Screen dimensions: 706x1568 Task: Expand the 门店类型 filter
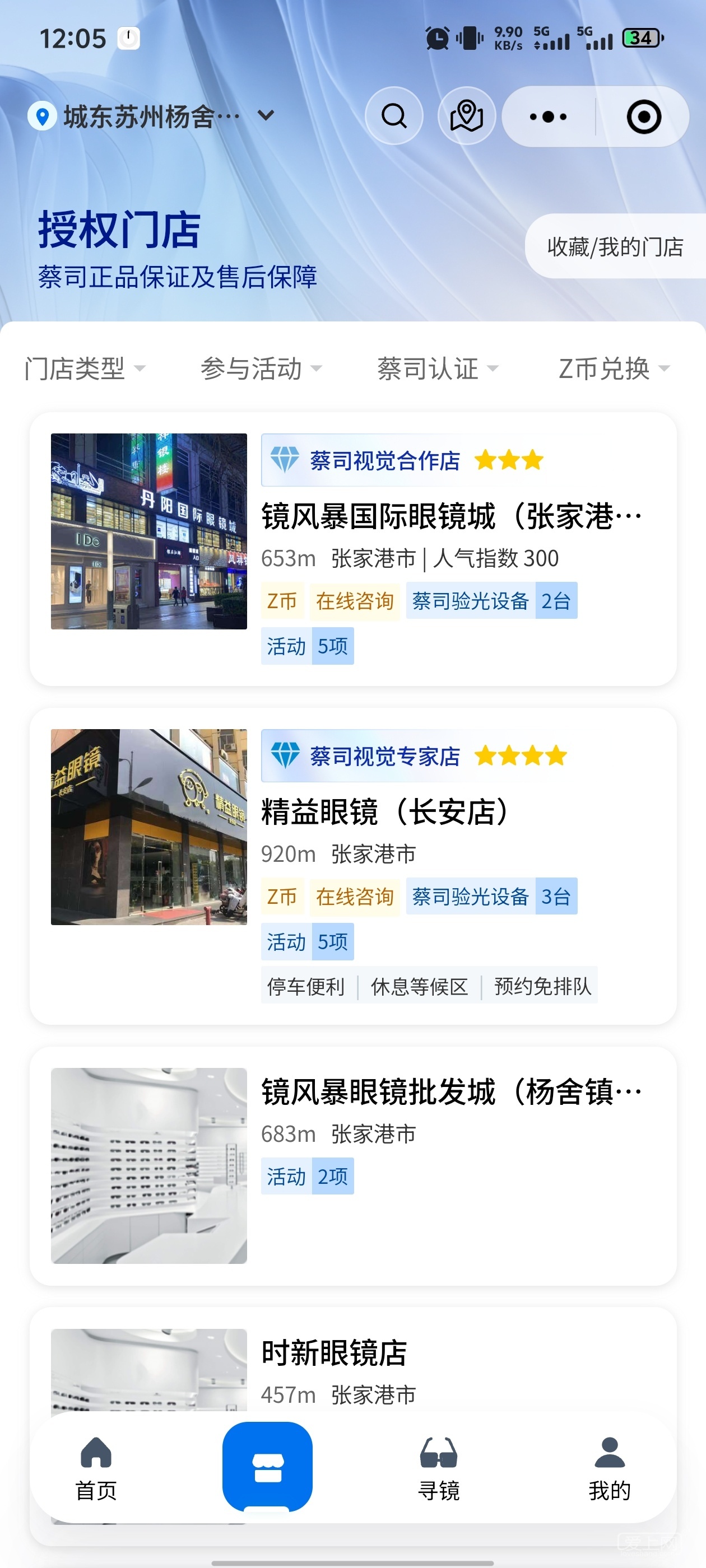[85, 368]
